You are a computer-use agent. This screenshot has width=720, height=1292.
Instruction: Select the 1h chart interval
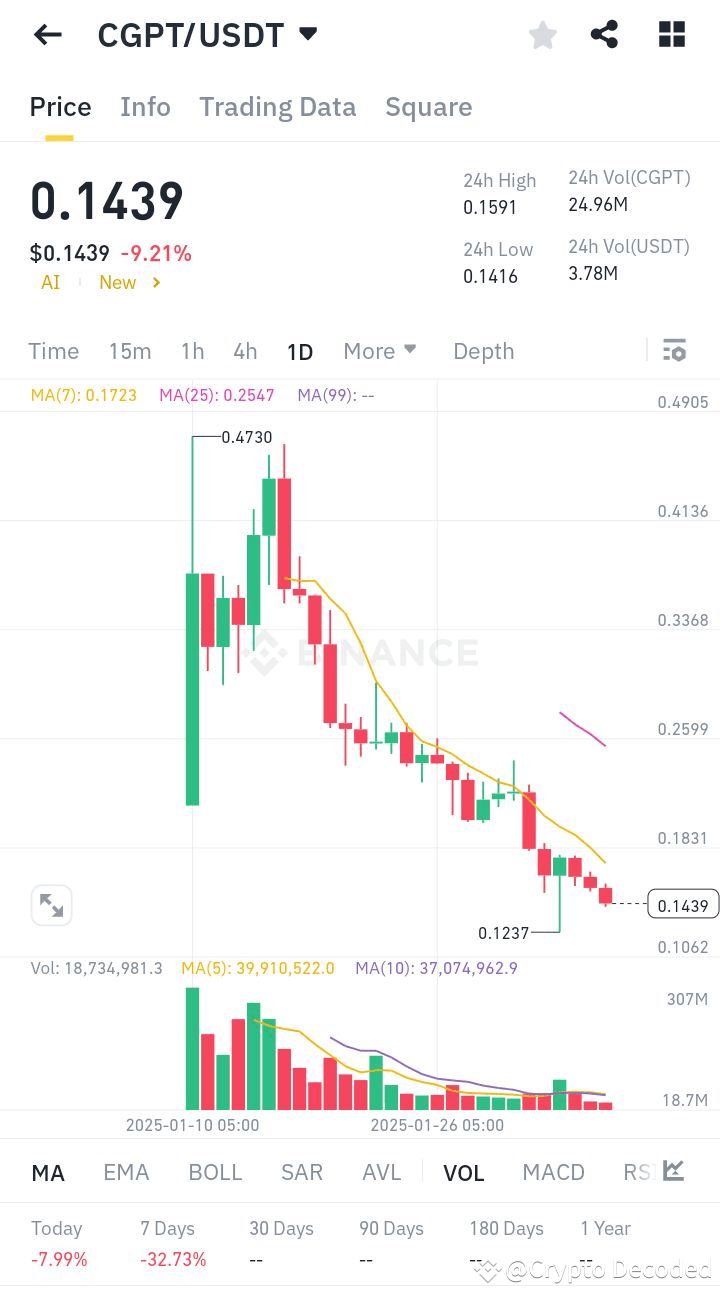[192, 351]
